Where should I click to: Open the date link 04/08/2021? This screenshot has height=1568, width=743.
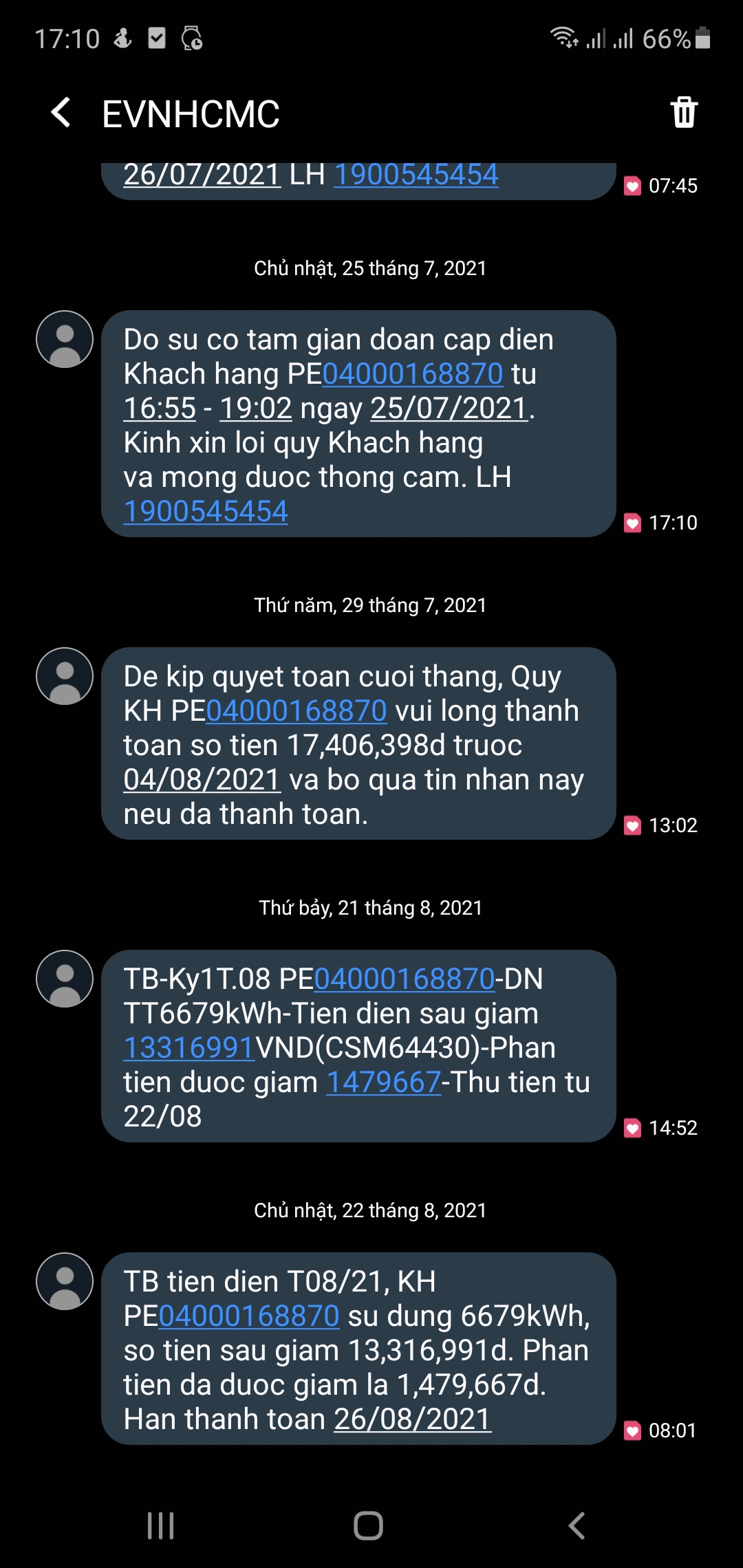[x=202, y=780]
